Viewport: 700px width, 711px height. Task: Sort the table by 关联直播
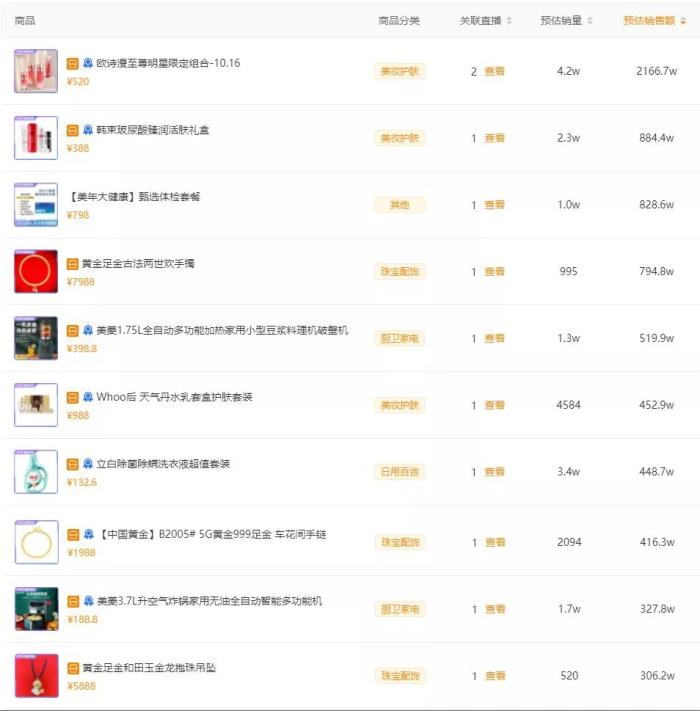coord(485,21)
